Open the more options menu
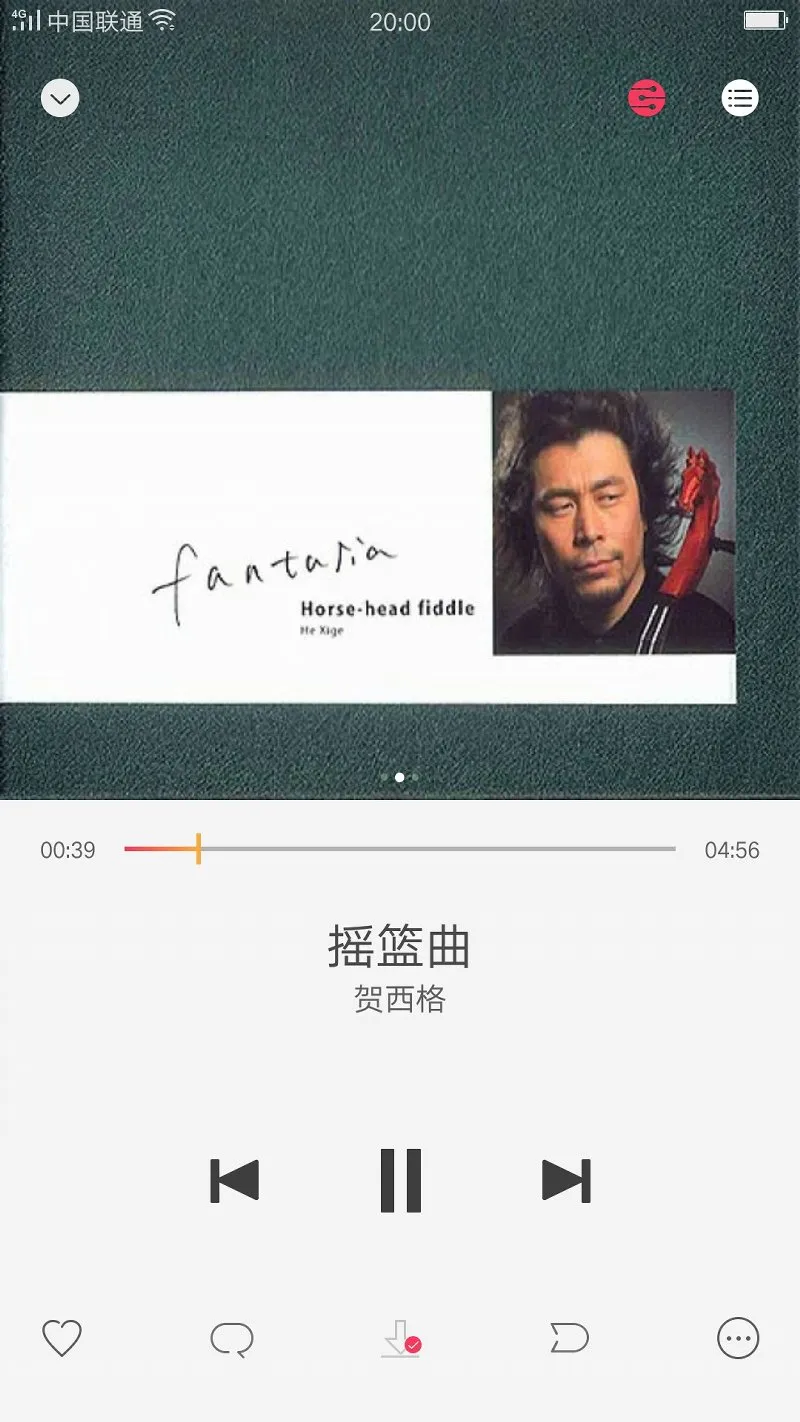The width and height of the screenshot is (800, 1422). click(x=738, y=1338)
